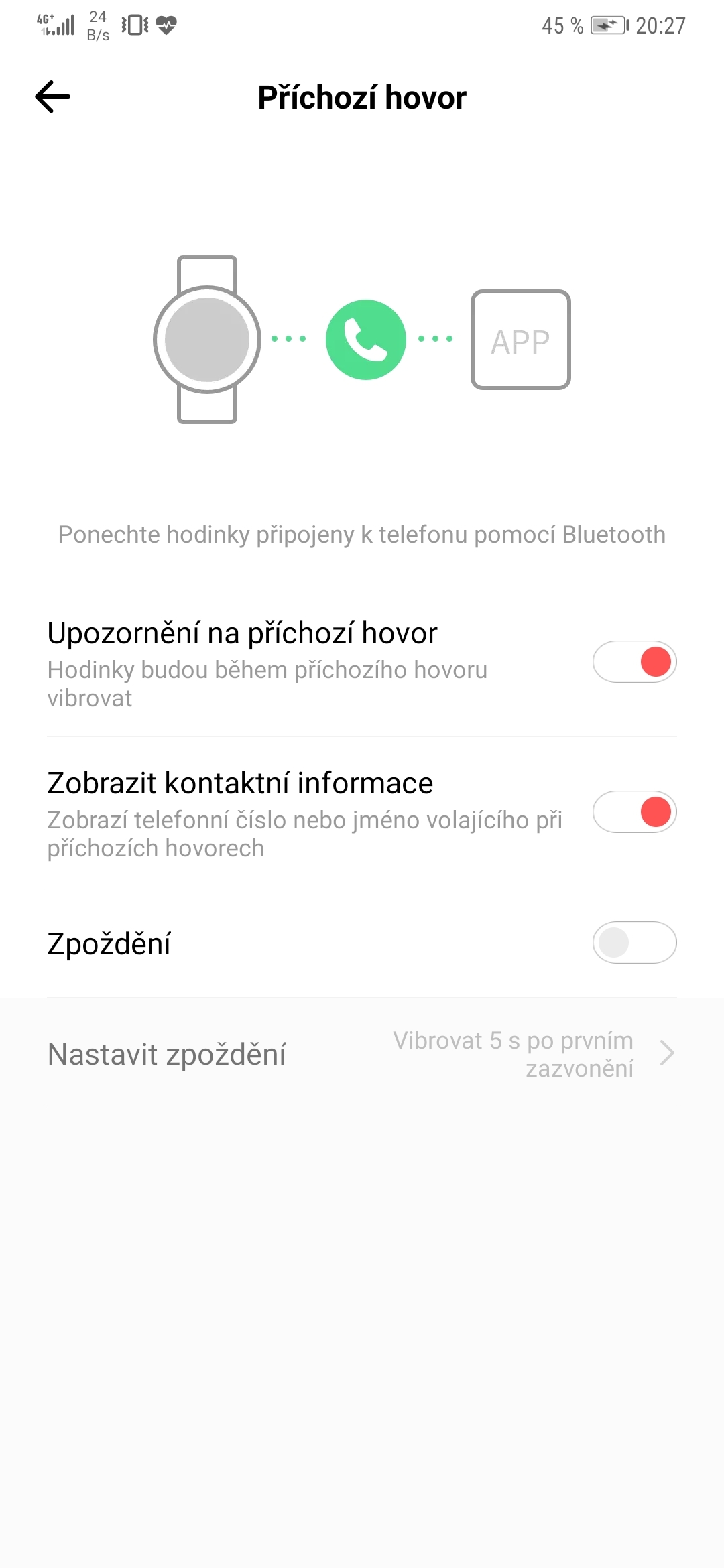This screenshot has height=1568, width=724.
Task: Tap the green phone call icon
Action: click(365, 339)
